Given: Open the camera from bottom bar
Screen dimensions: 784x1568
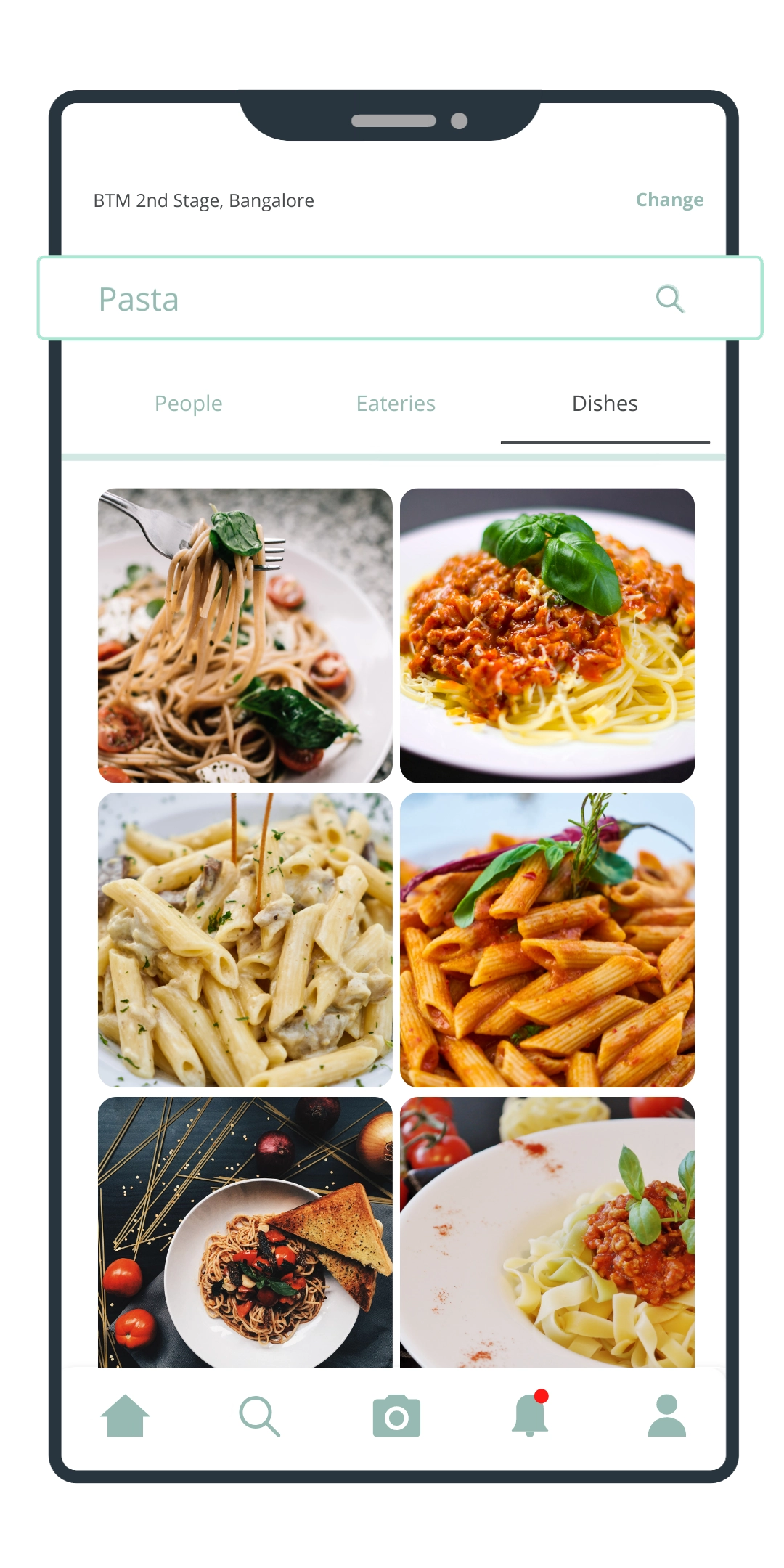Looking at the screenshot, I should pos(396,1416).
